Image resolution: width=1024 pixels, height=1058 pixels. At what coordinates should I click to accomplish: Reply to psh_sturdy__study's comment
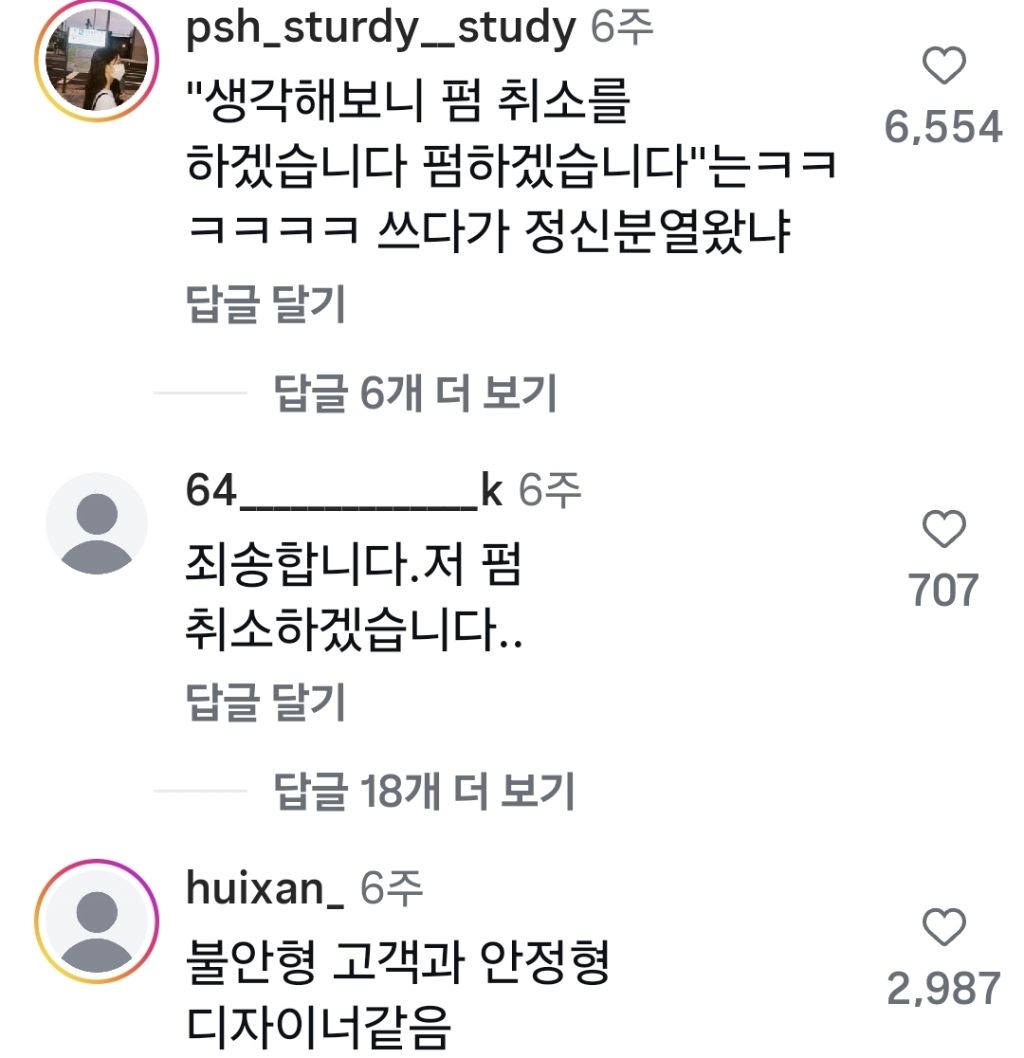[266, 304]
